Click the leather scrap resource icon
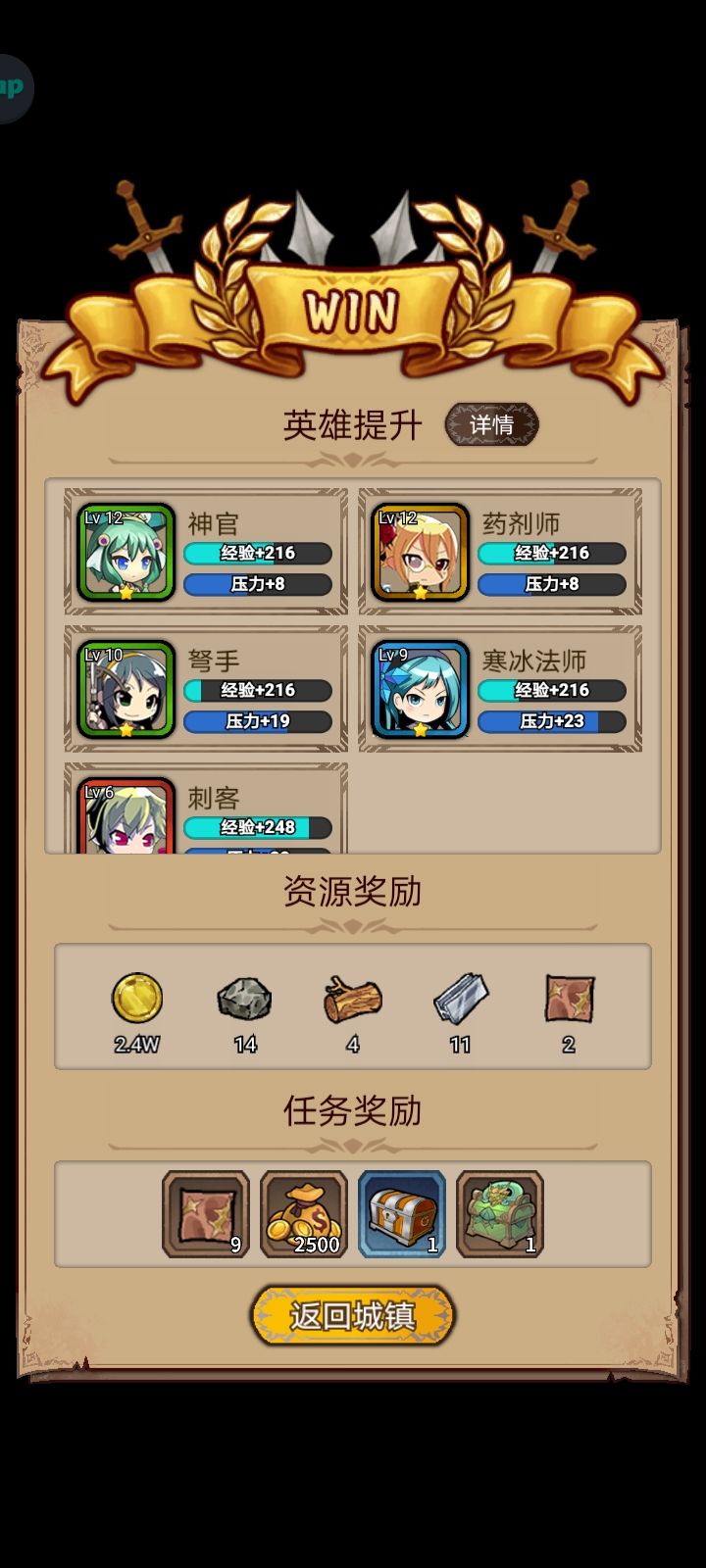The height and width of the screenshot is (1568, 706). [x=568, y=1000]
